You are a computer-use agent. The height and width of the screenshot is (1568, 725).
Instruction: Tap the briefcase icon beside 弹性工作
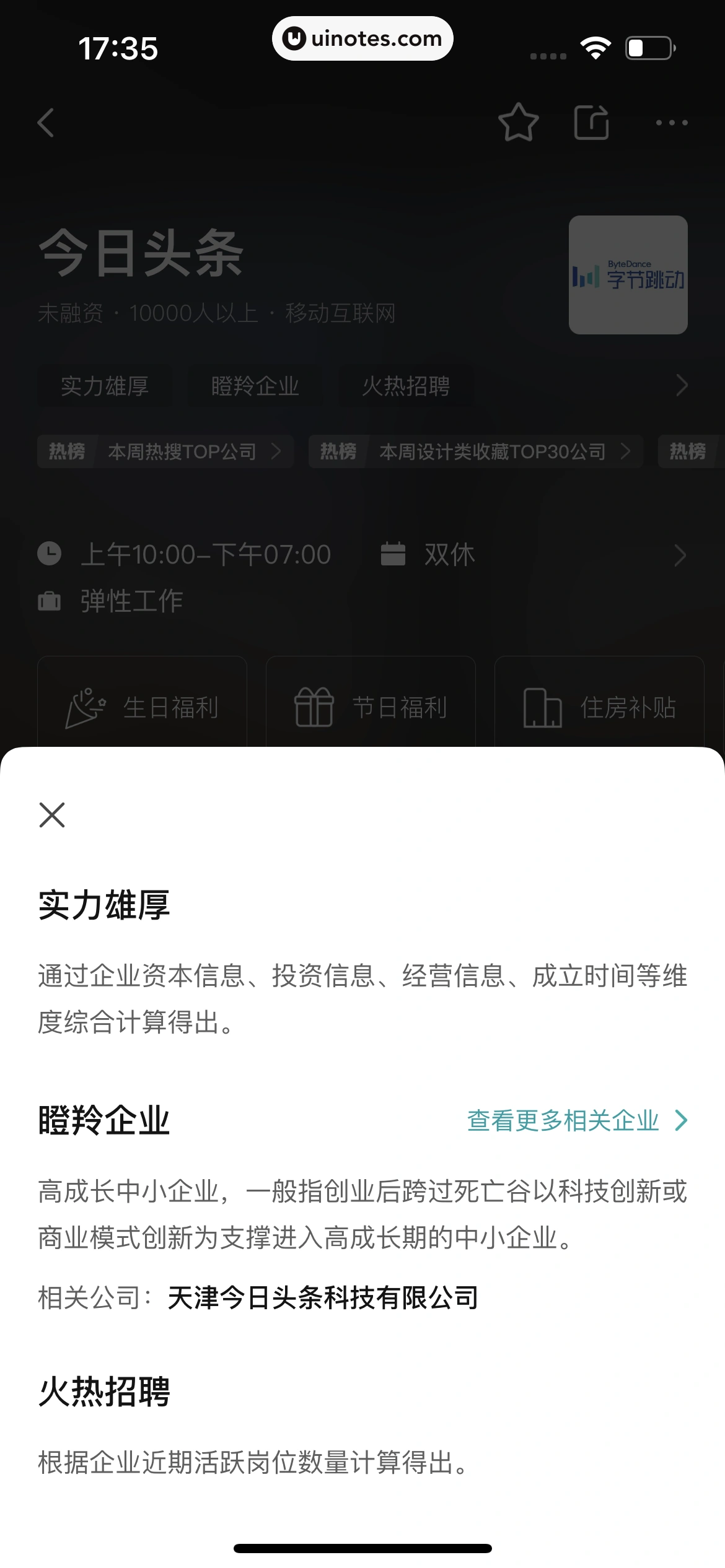click(x=50, y=599)
